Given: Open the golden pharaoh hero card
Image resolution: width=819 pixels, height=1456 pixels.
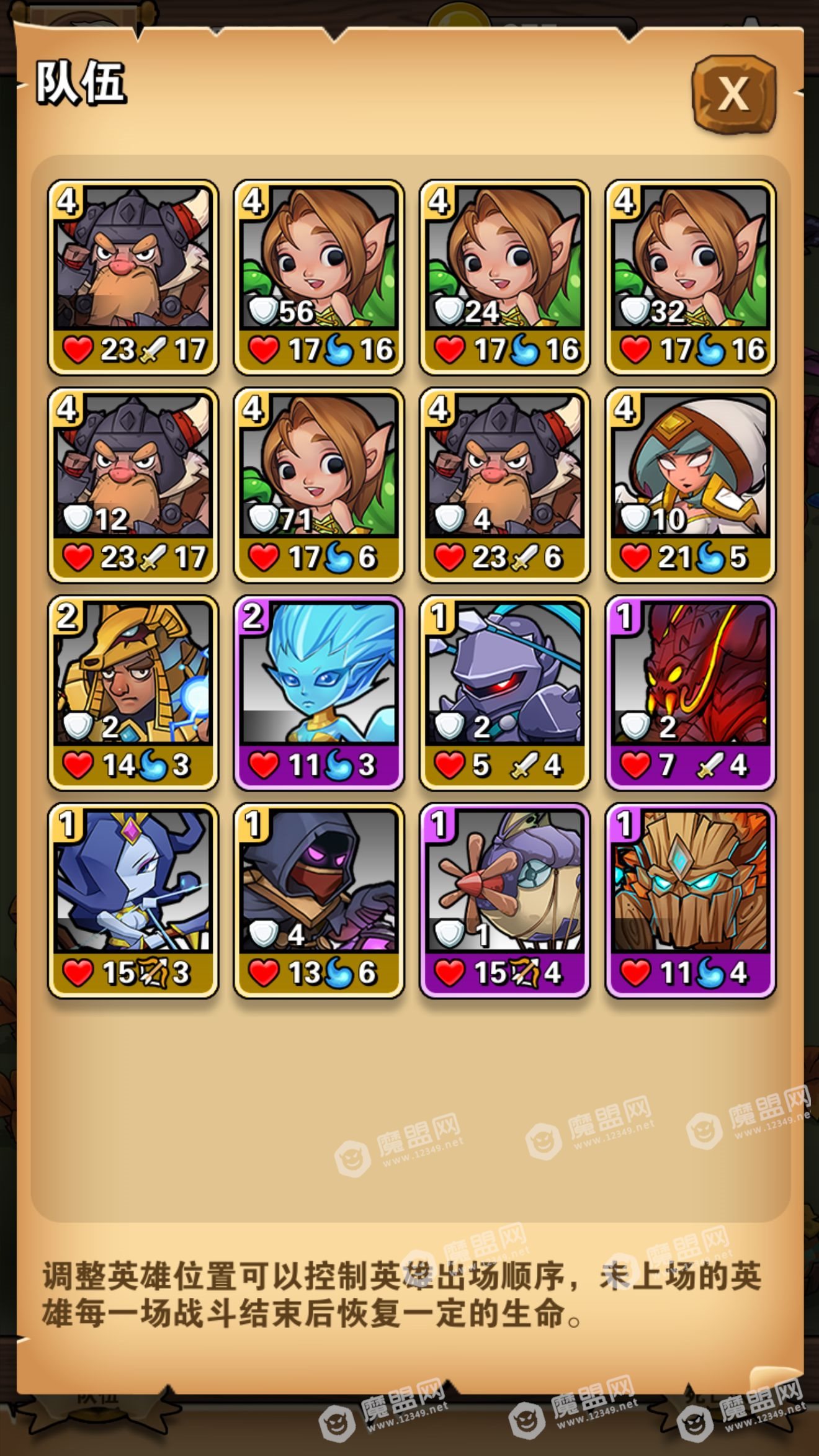Looking at the screenshot, I should 133,693.
